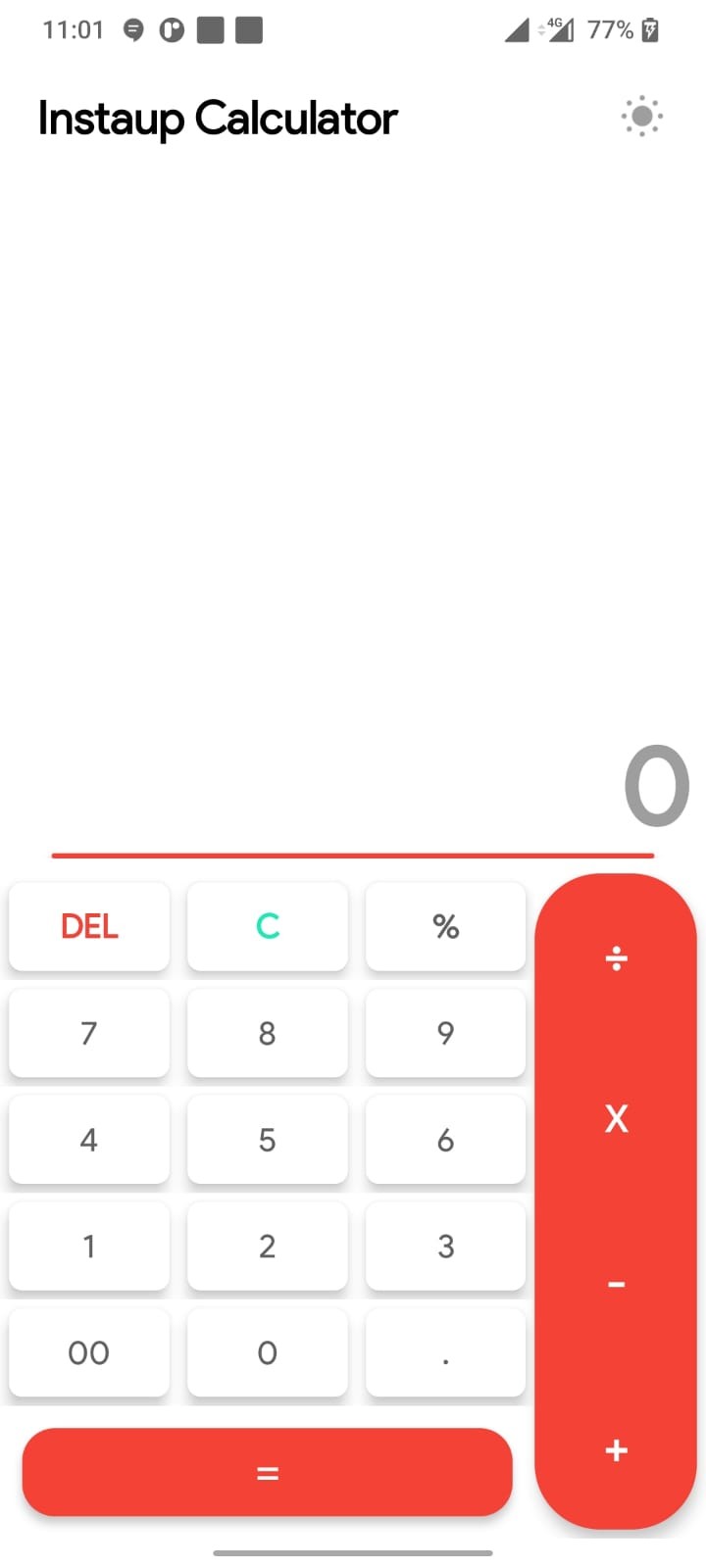The image size is (706, 1568).
Task: Select the multiply X operator
Action: click(616, 1118)
